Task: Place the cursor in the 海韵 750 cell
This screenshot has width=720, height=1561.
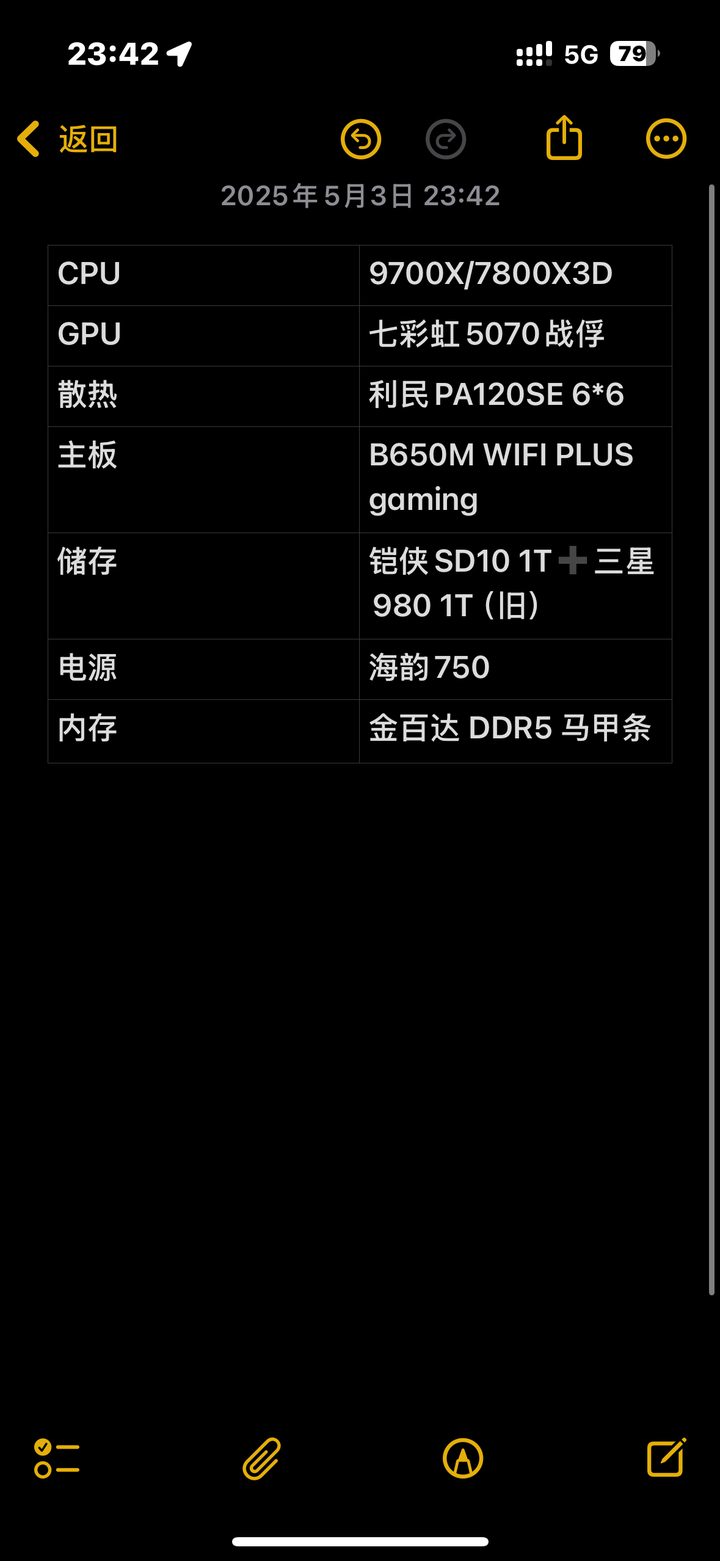Action: tap(515, 669)
